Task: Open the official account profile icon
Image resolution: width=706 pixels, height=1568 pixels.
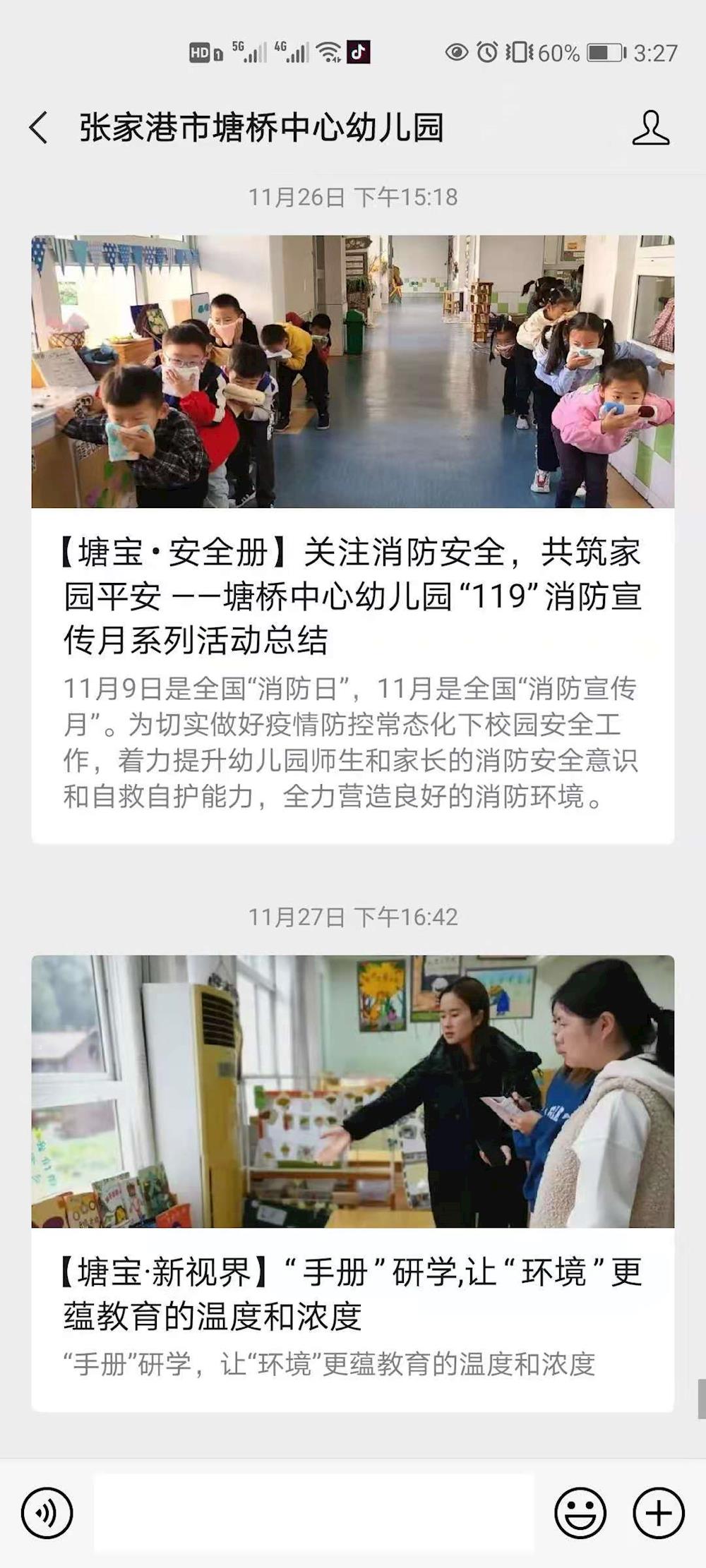Action: coord(650,128)
